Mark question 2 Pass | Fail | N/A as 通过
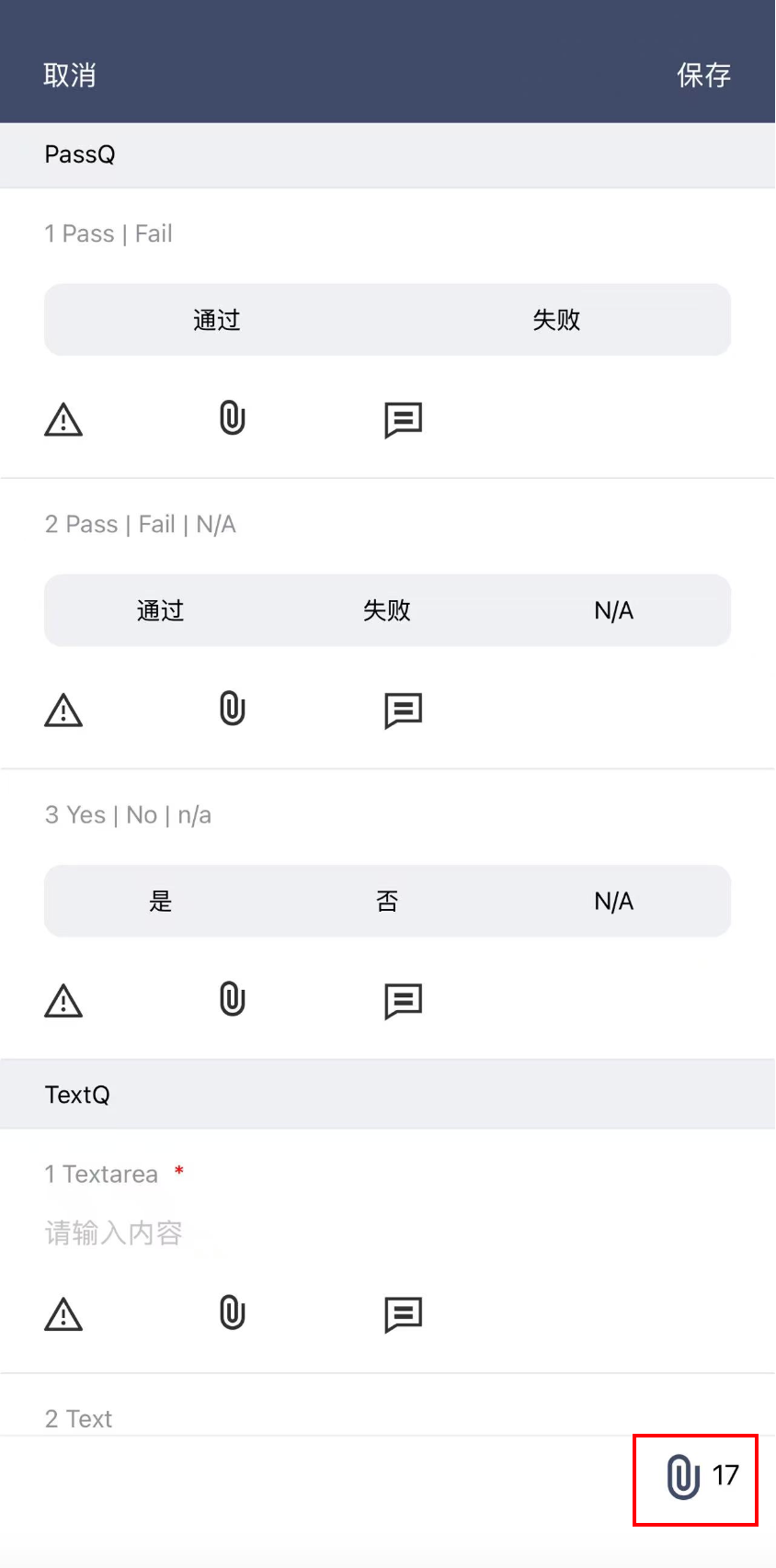The height and width of the screenshot is (1568, 776). click(161, 610)
